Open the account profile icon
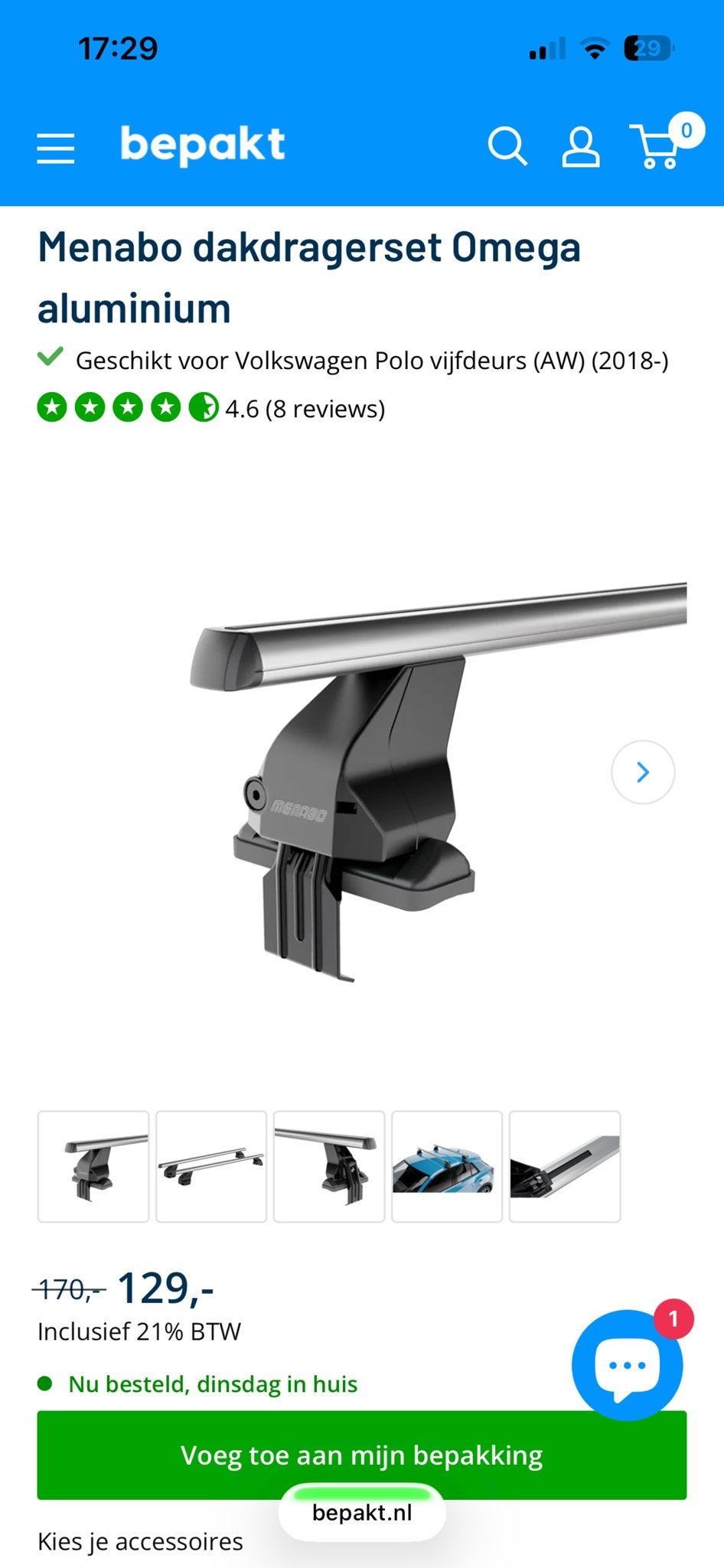This screenshot has height=1568, width=724. 581,147
